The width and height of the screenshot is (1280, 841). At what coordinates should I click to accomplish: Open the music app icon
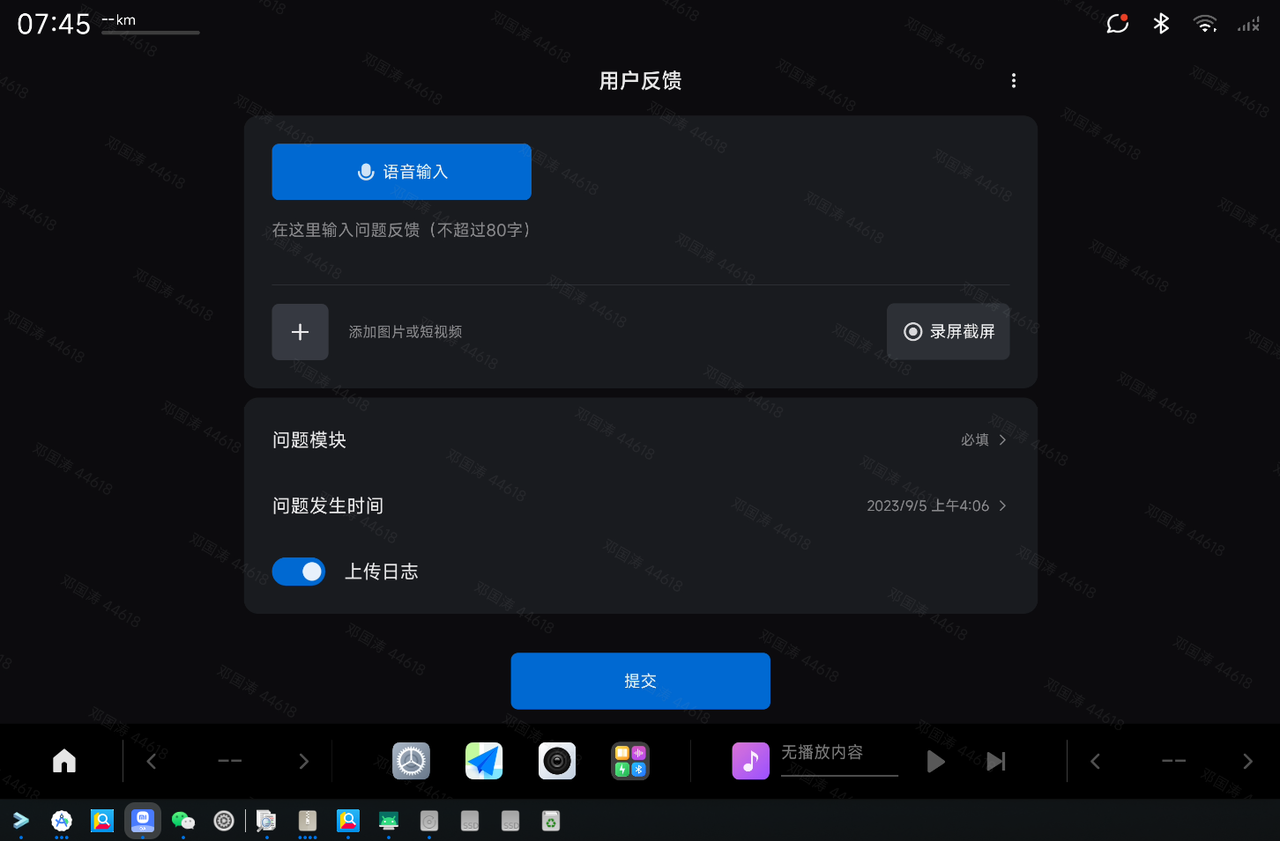[x=751, y=761]
